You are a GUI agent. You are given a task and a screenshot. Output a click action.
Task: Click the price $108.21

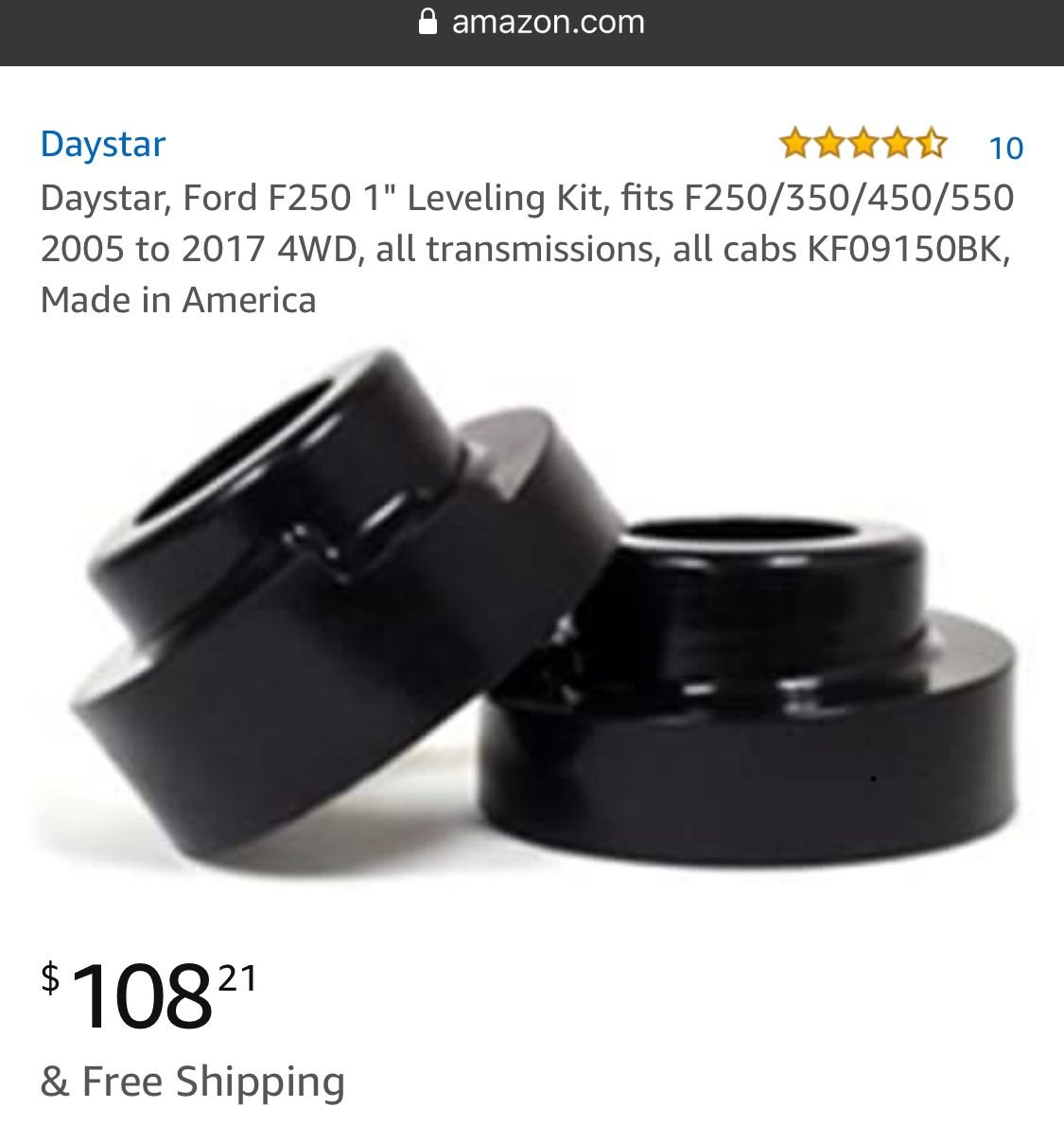142,995
